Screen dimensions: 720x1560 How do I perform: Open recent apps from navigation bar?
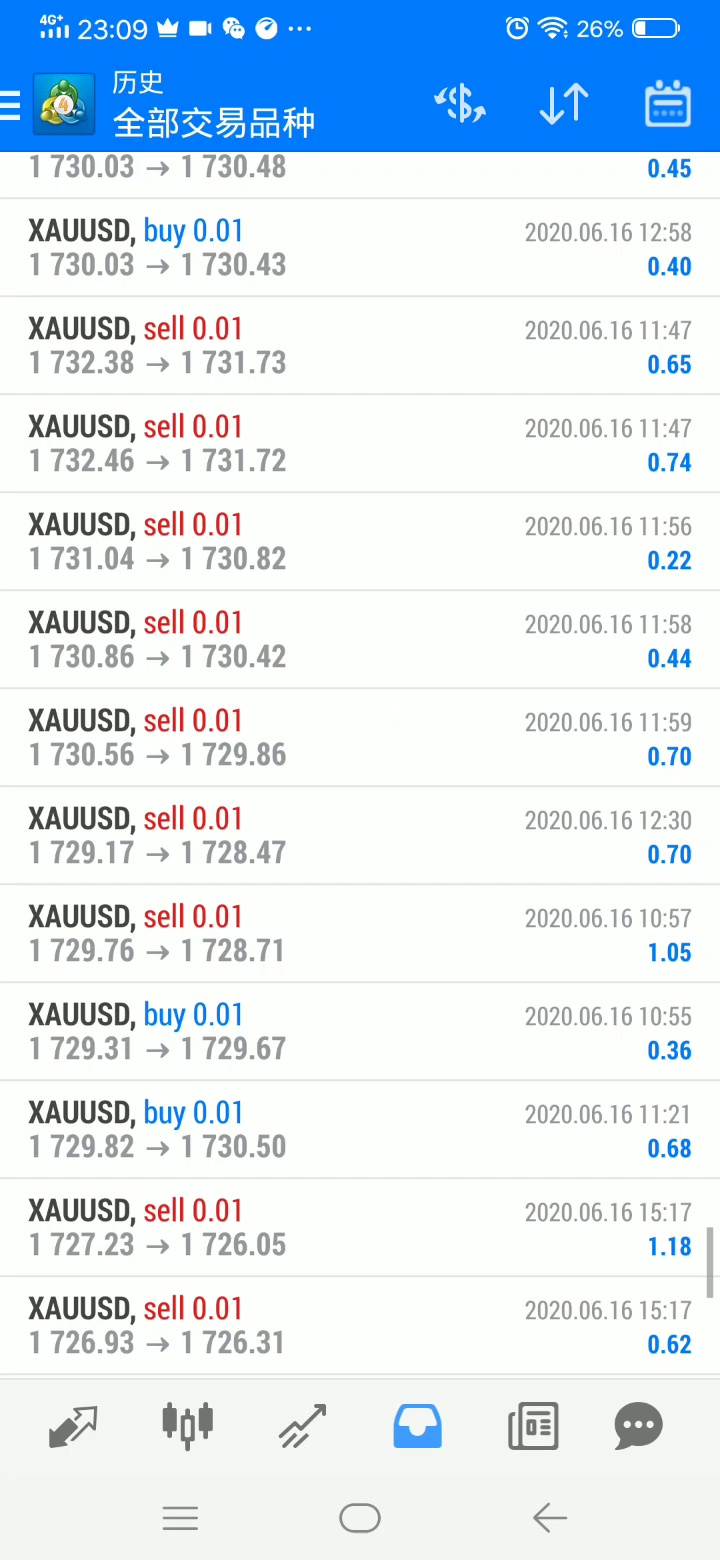(x=180, y=1518)
